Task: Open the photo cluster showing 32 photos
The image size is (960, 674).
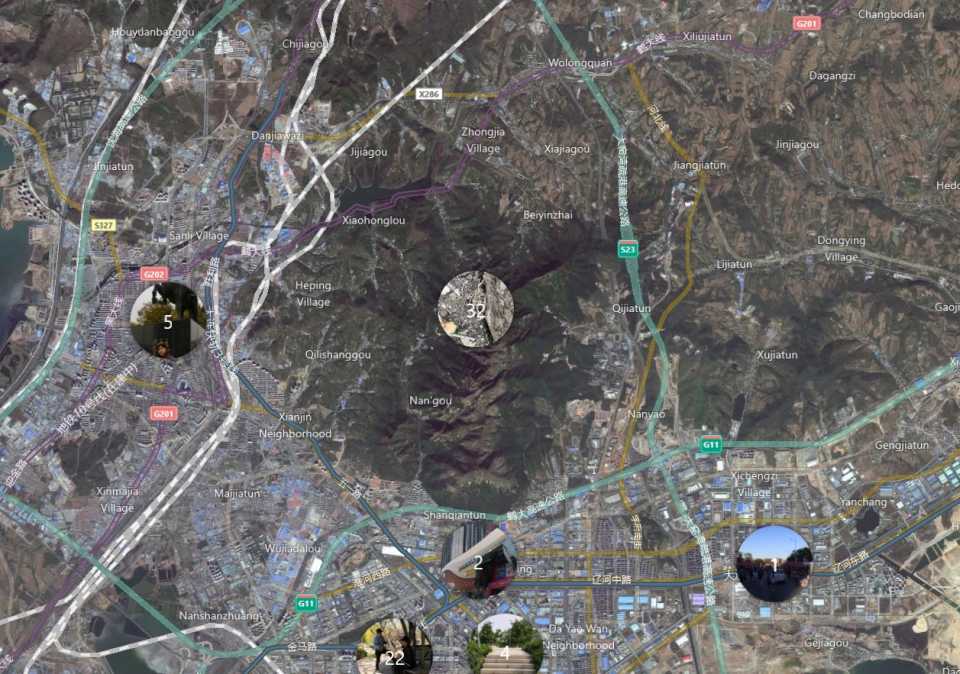Action: point(476,310)
